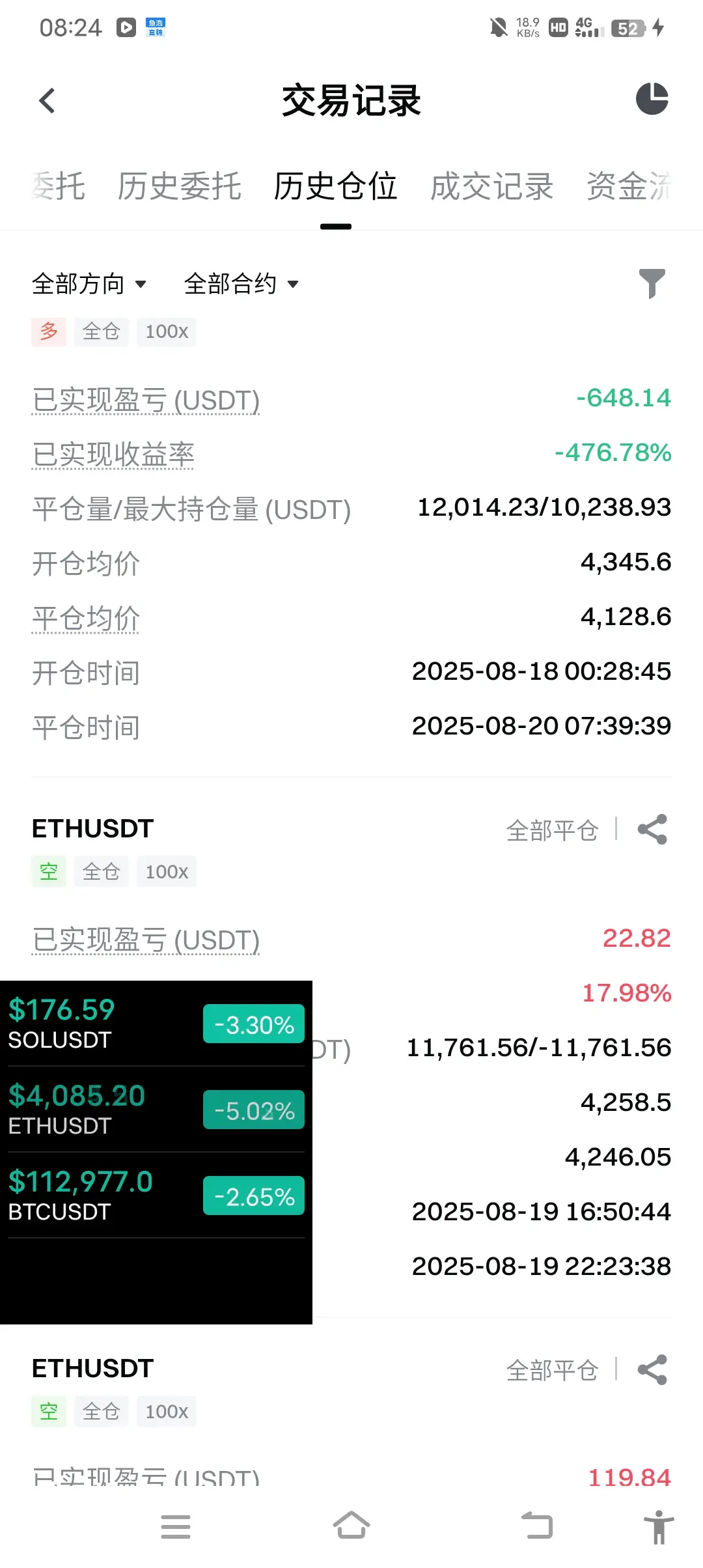Go back from 交易记录 page

pos(47,101)
